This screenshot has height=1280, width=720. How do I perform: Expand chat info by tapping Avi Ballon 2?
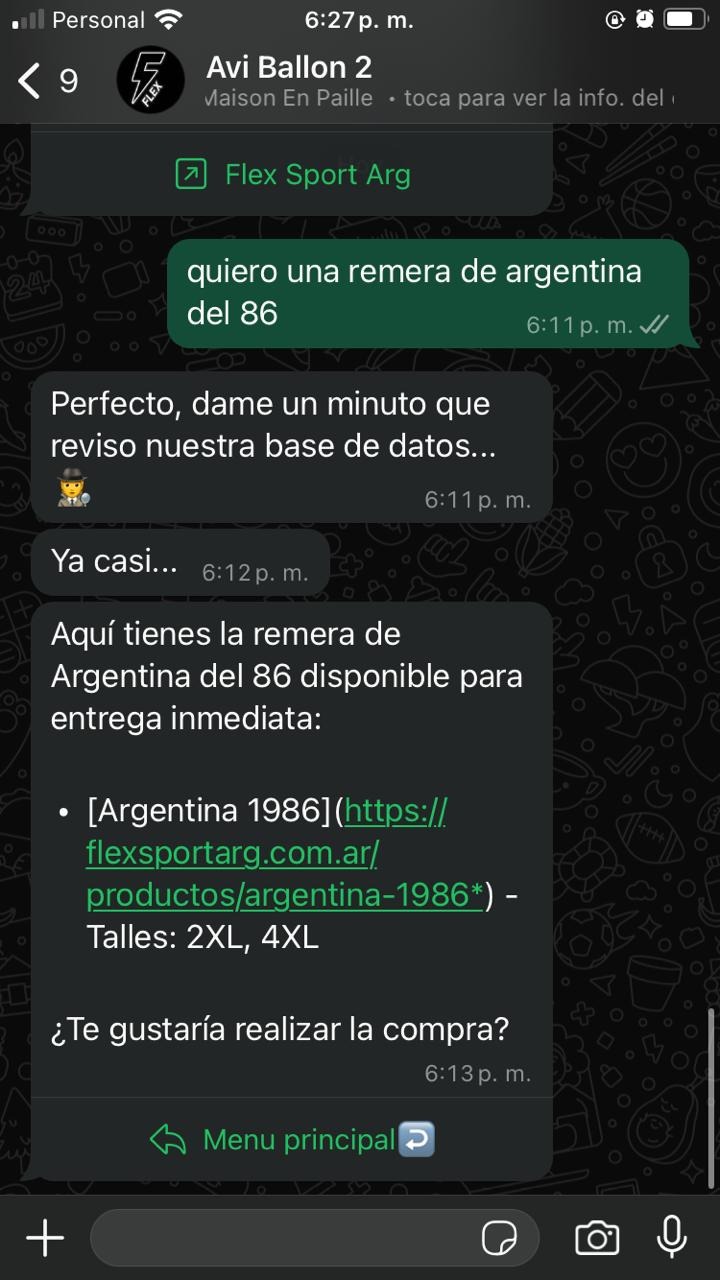point(288,67)
